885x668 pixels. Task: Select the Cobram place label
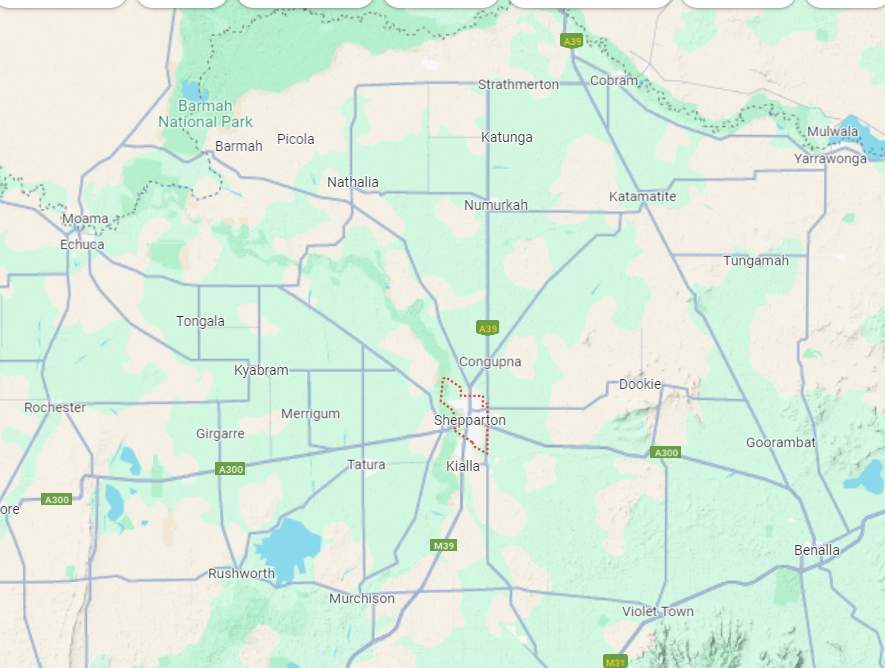[x=613, y=81]
